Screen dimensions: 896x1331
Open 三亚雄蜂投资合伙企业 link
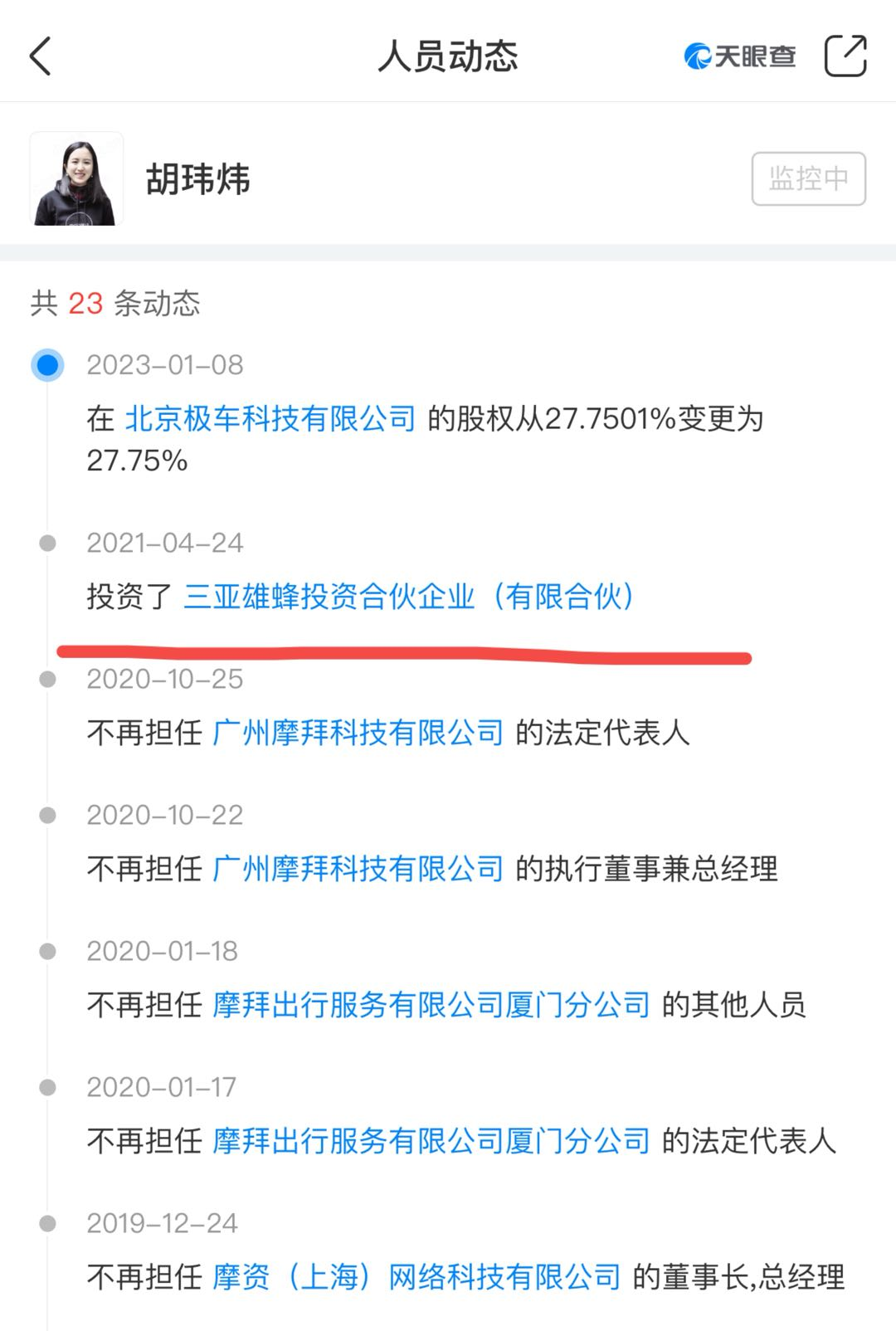click(410, 597)
